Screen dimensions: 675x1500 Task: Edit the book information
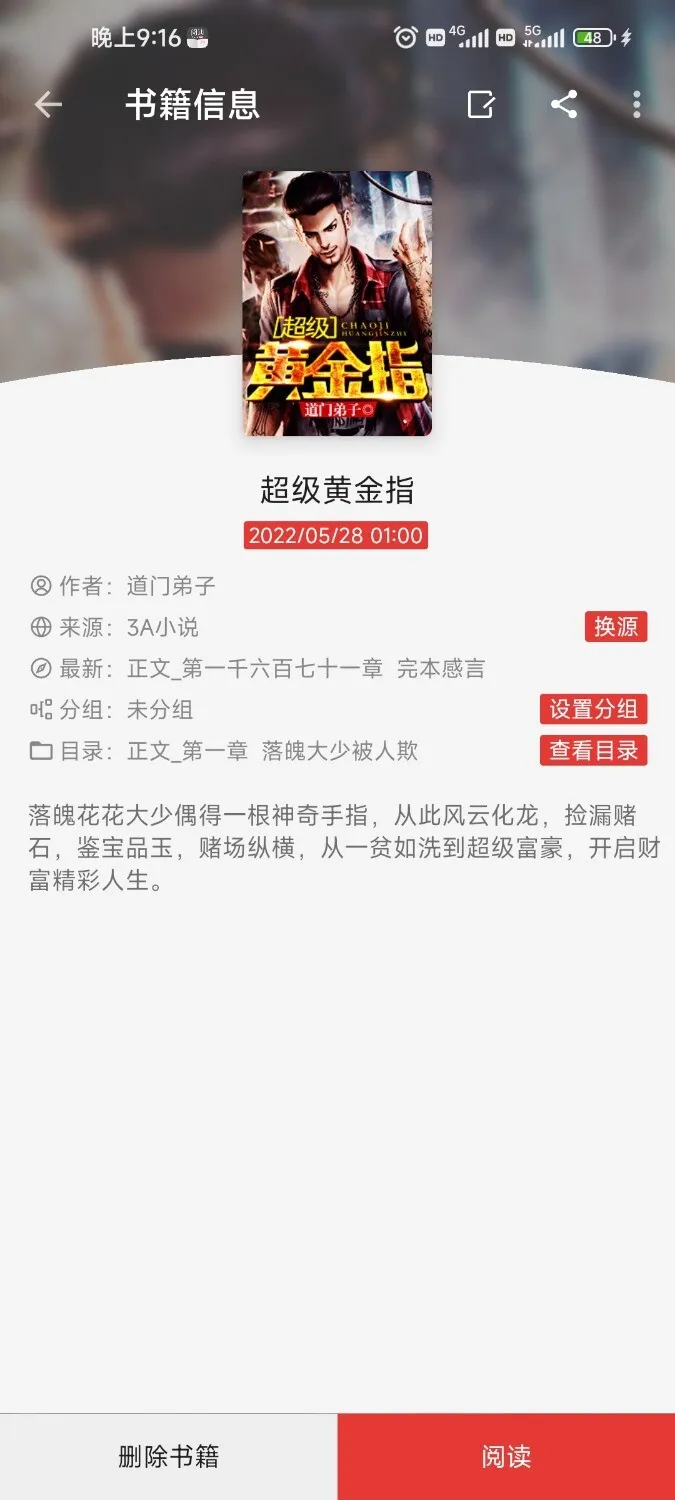(481, 105)
